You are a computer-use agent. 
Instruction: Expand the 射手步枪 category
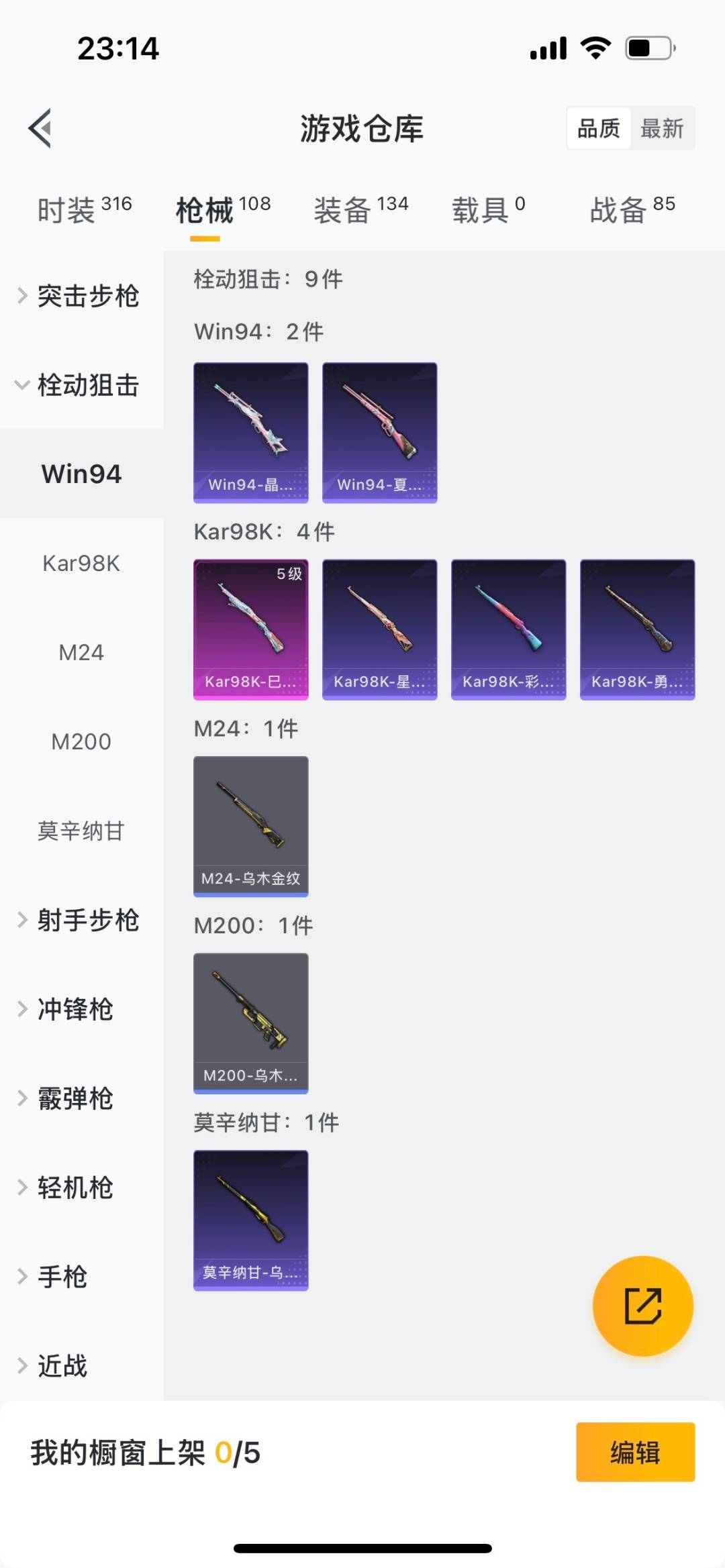(81, 920)
